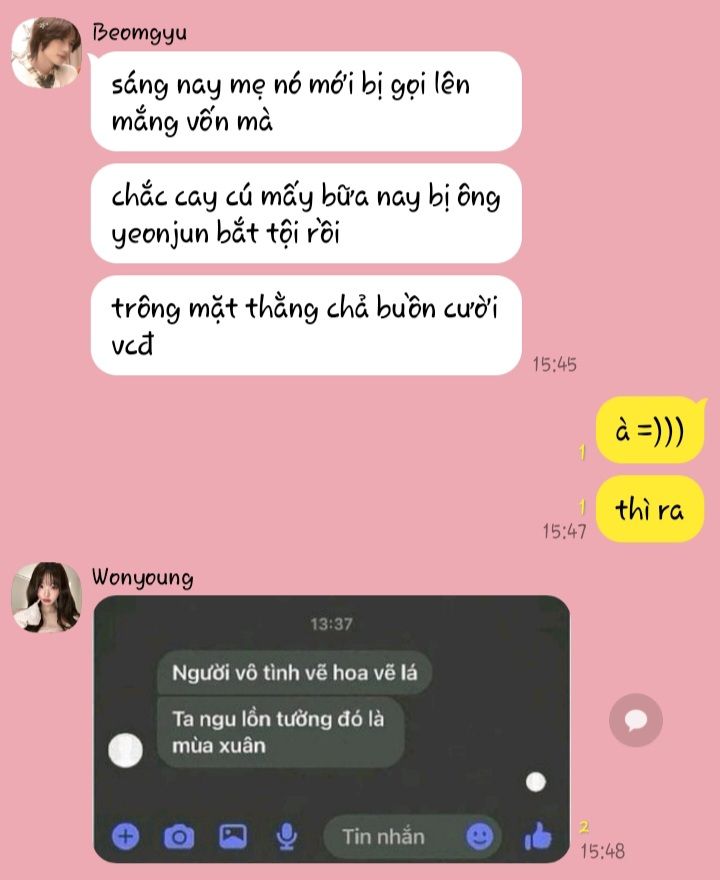The image size is (720, 880).
Task: View the screenshot image Wonyoung sent
Action: [330, 729]
